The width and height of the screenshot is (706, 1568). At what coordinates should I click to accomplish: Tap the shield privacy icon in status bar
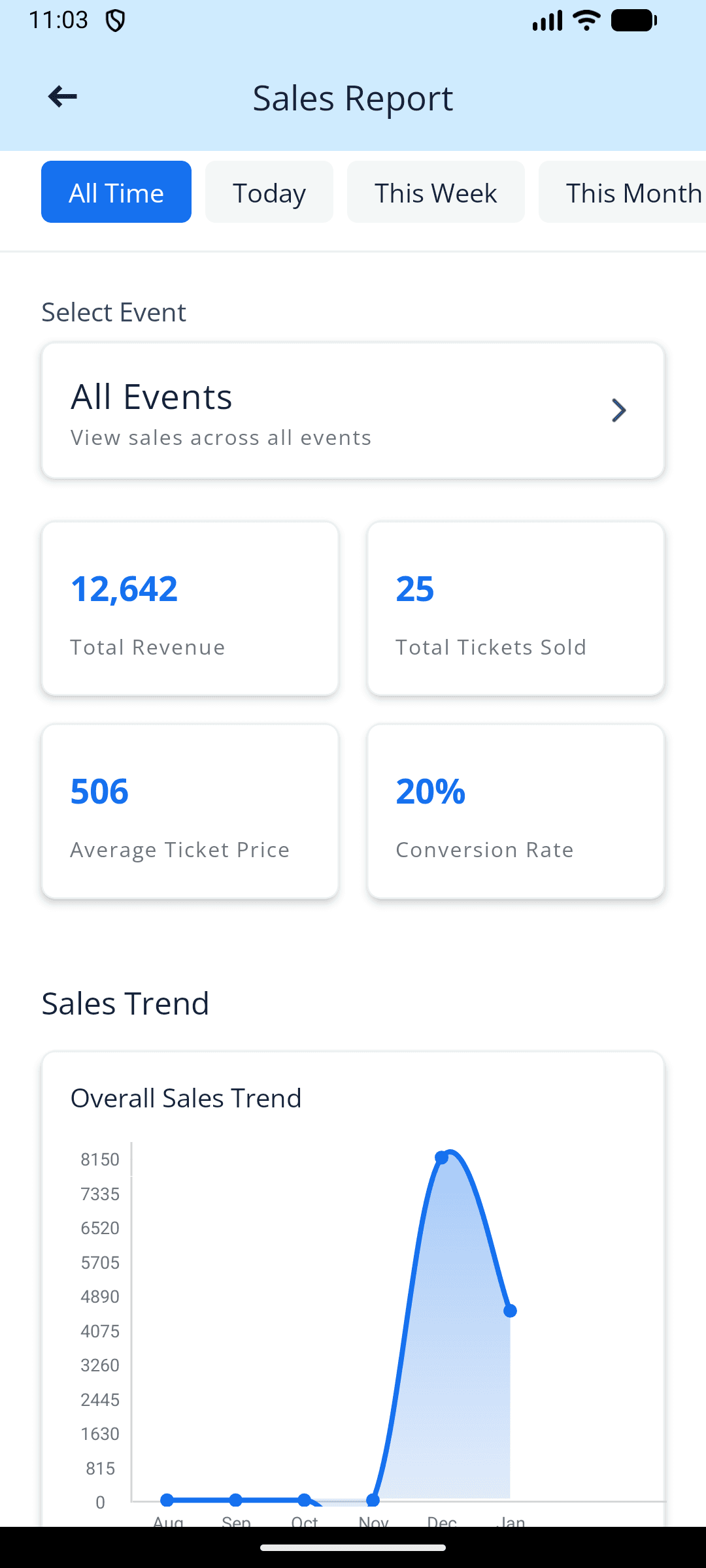[x=115, y=20]
